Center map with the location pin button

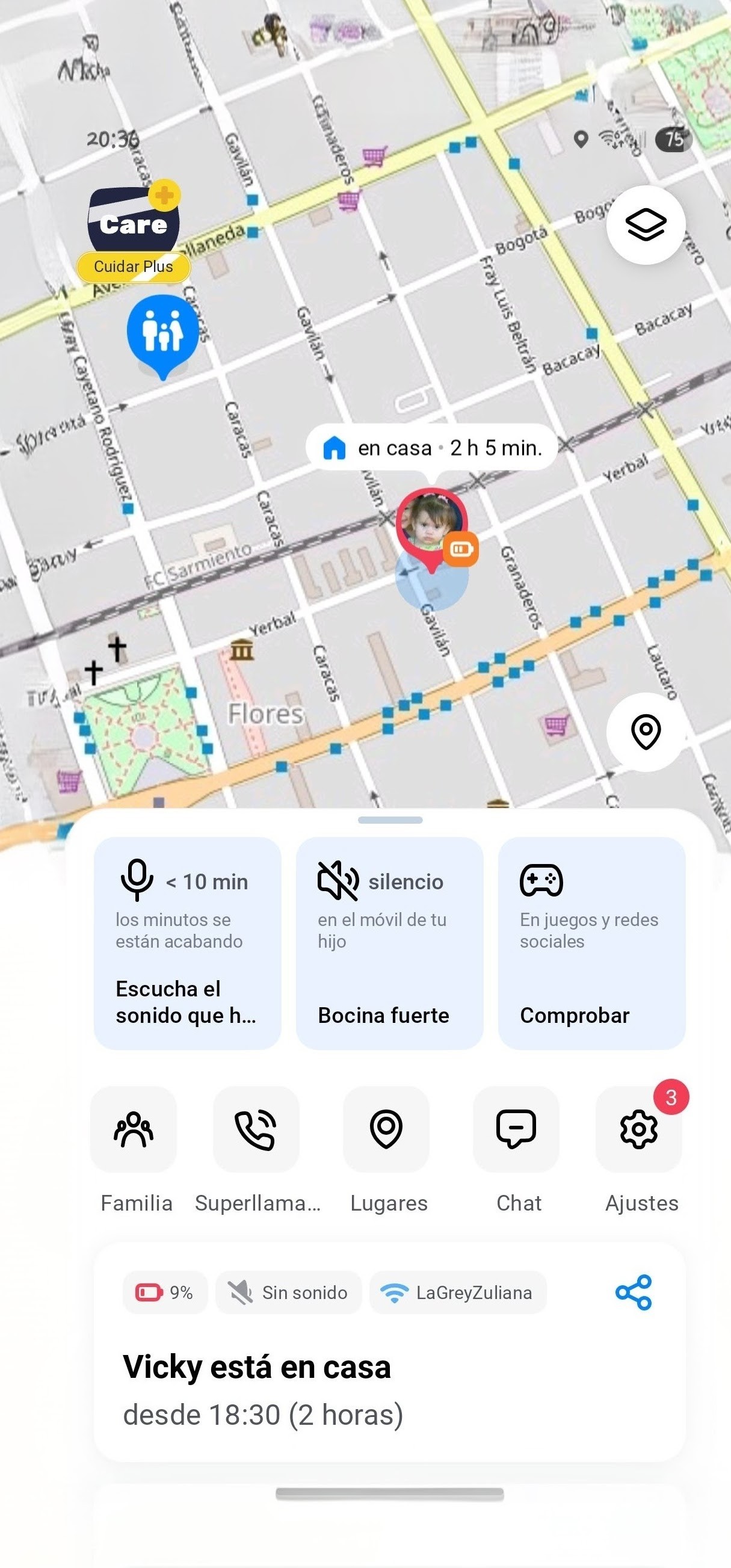(x=645, y=731)
